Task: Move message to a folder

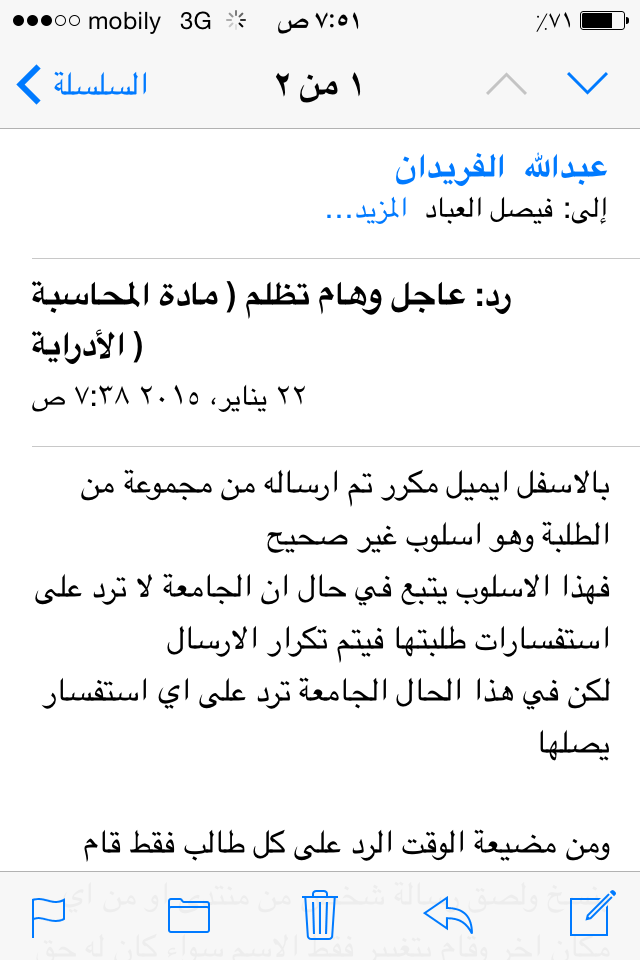Action: point(189,915)
